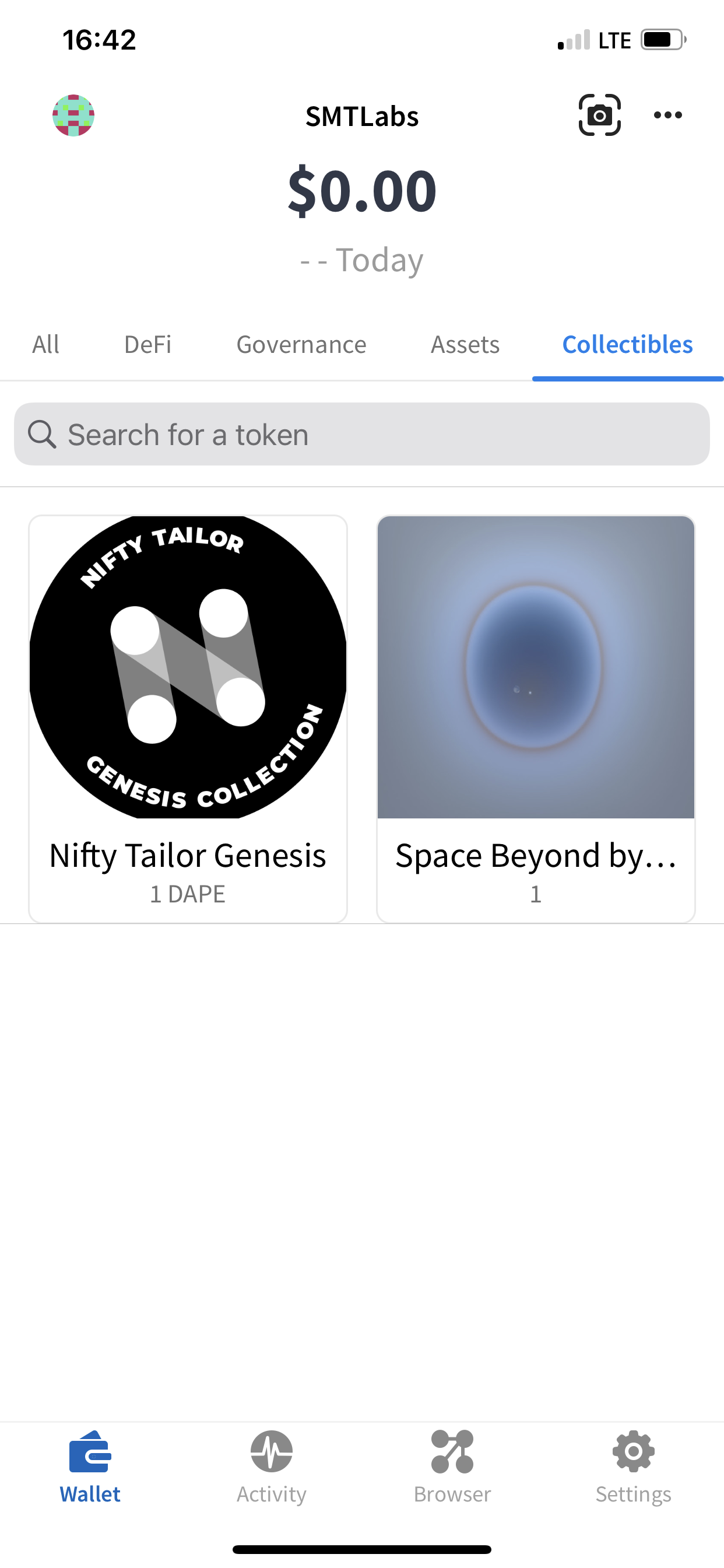The height and width of the screenshot is (1568, 724).
Task: Show the Assets tab
Action: coord(465,345)
